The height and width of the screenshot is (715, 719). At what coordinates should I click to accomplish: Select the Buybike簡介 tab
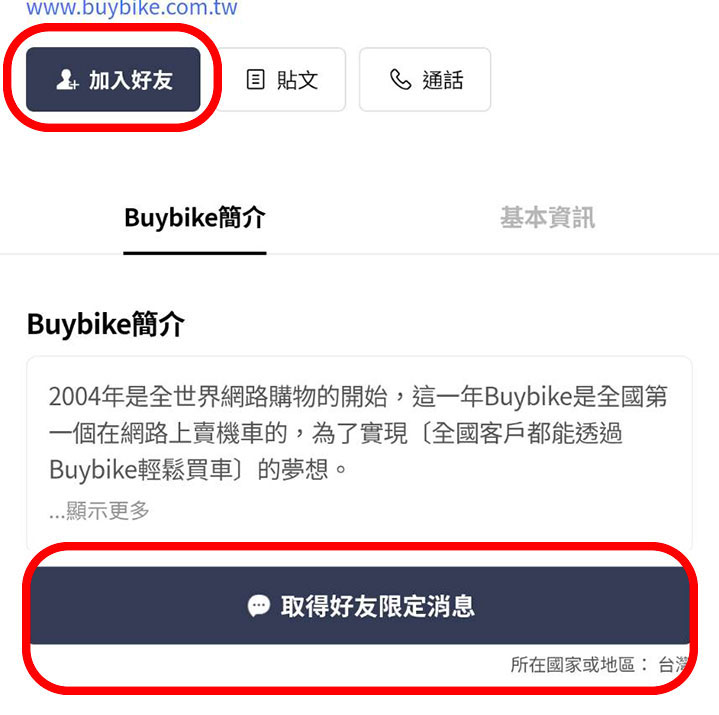[x=195, y=218]
